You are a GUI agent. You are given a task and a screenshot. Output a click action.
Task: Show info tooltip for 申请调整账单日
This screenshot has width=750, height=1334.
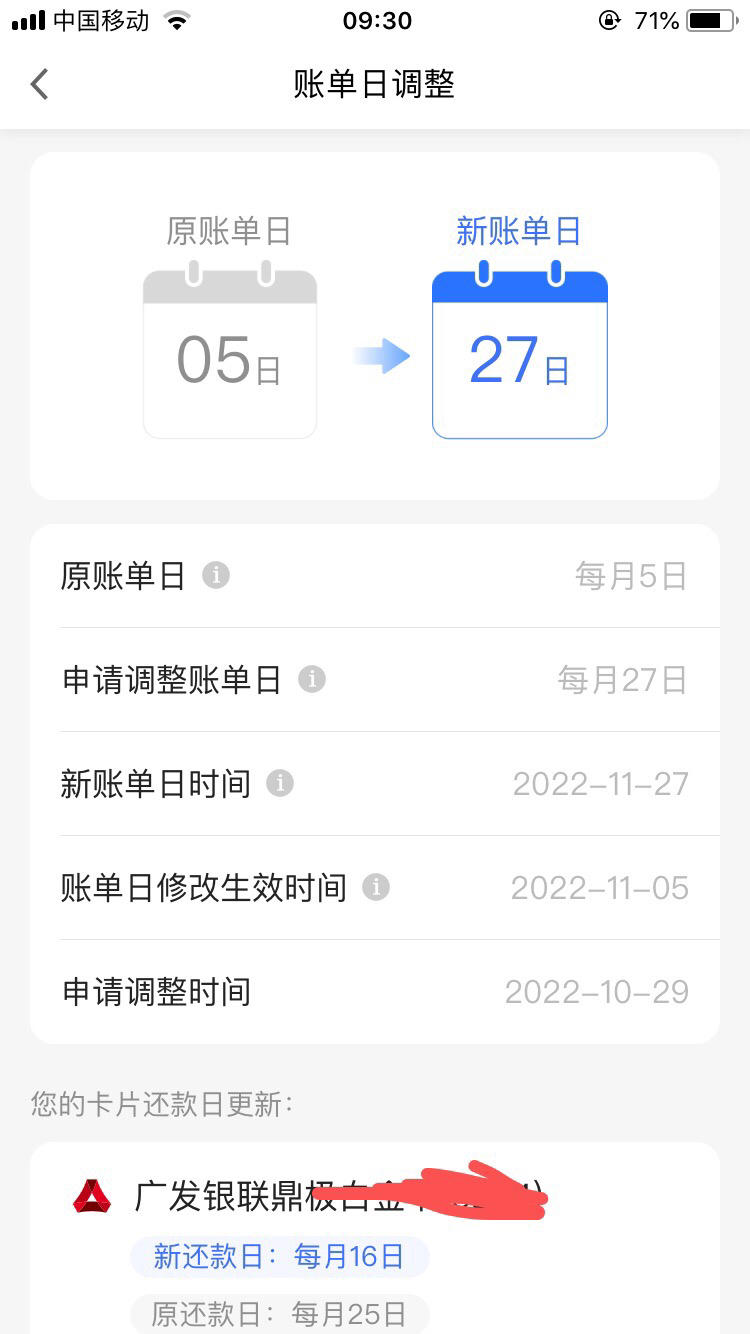tap(312, 679)
